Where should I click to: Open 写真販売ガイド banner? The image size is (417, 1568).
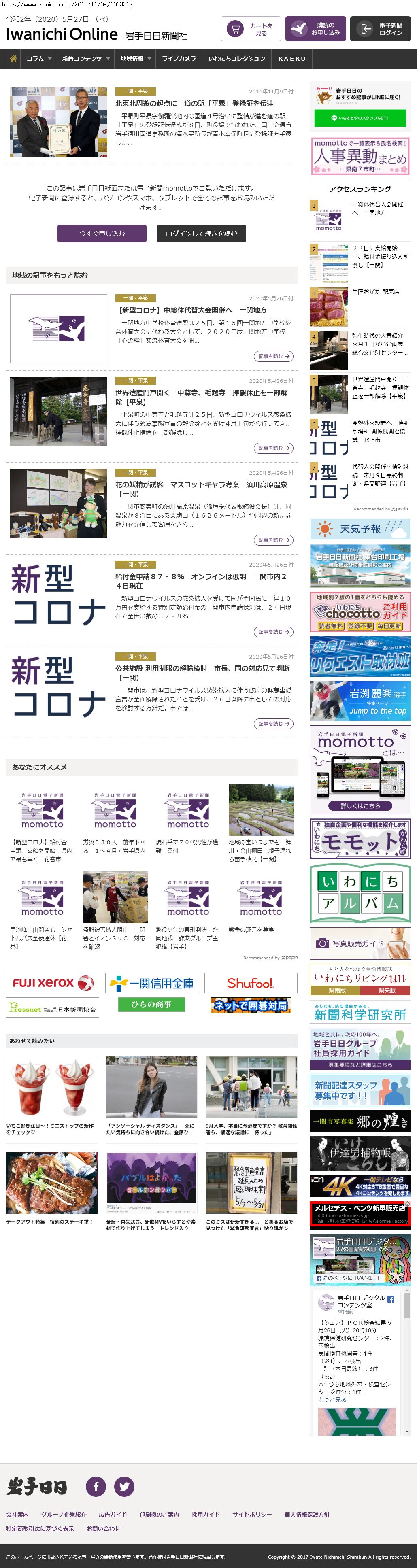360,943
